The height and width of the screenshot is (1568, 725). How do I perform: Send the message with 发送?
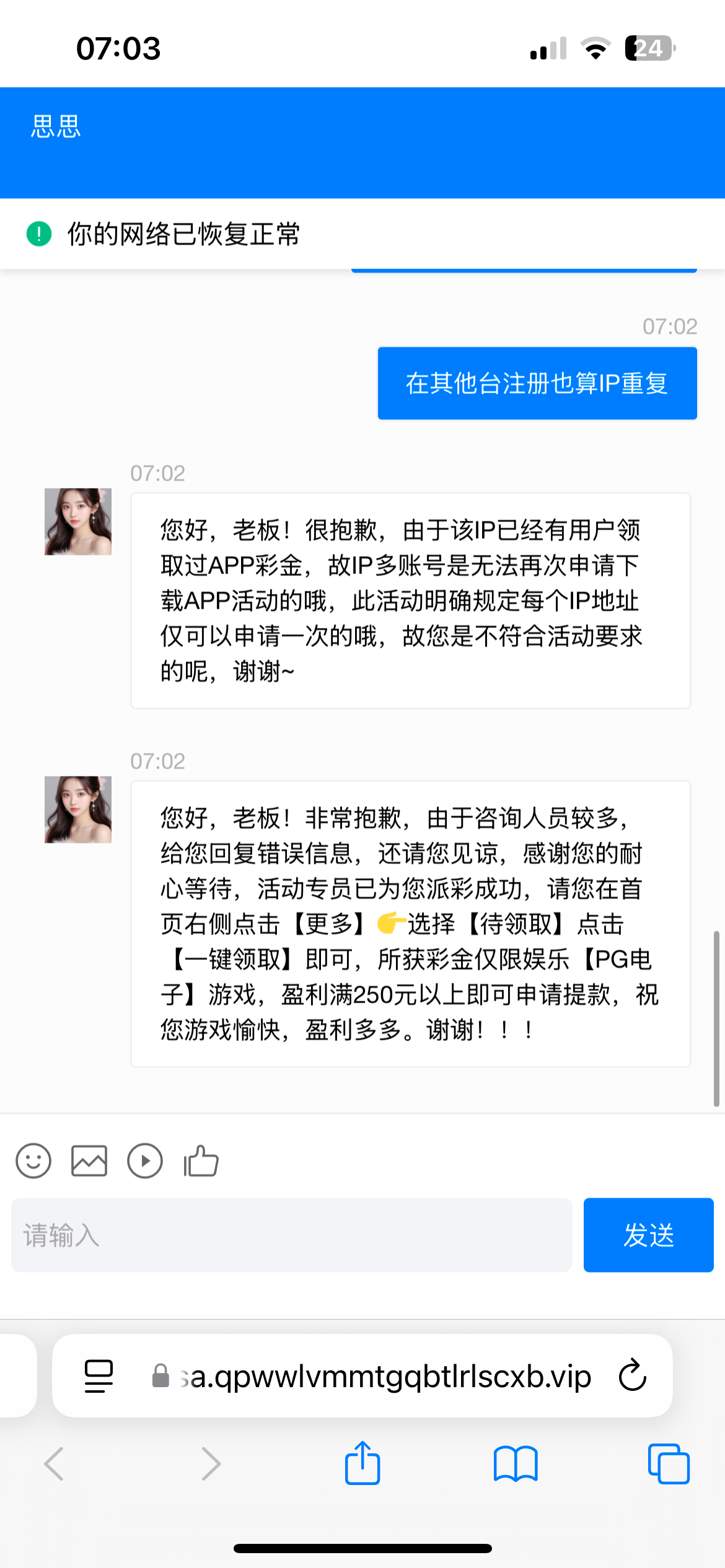click(x=648, y=1235)
